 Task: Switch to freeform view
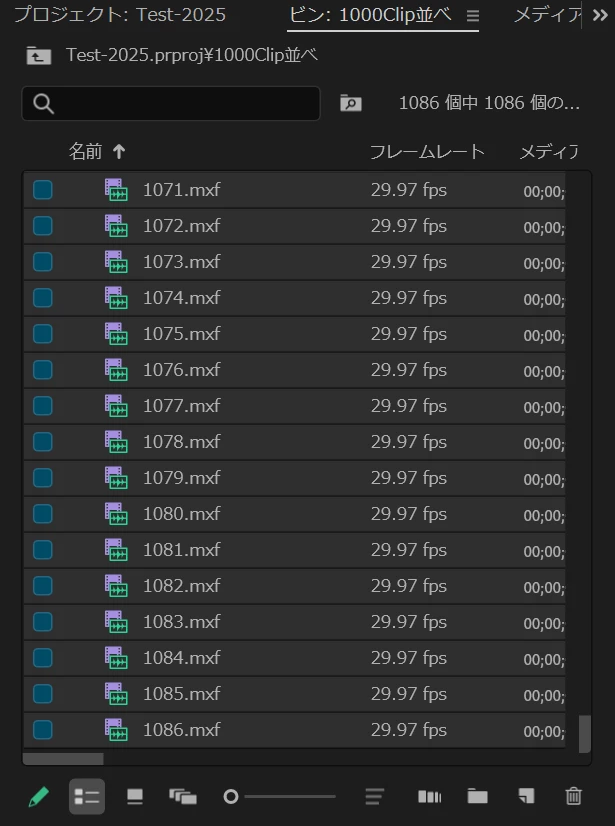tap(182, 796)
